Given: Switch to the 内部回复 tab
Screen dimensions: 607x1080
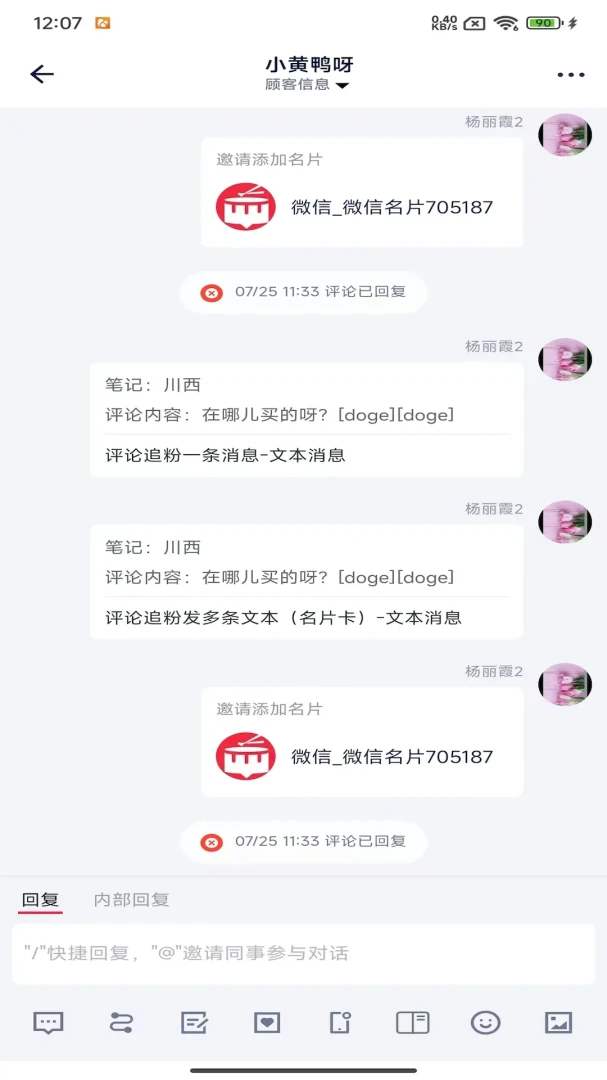Looking at the screenshot, I should [x=132, y=900].
